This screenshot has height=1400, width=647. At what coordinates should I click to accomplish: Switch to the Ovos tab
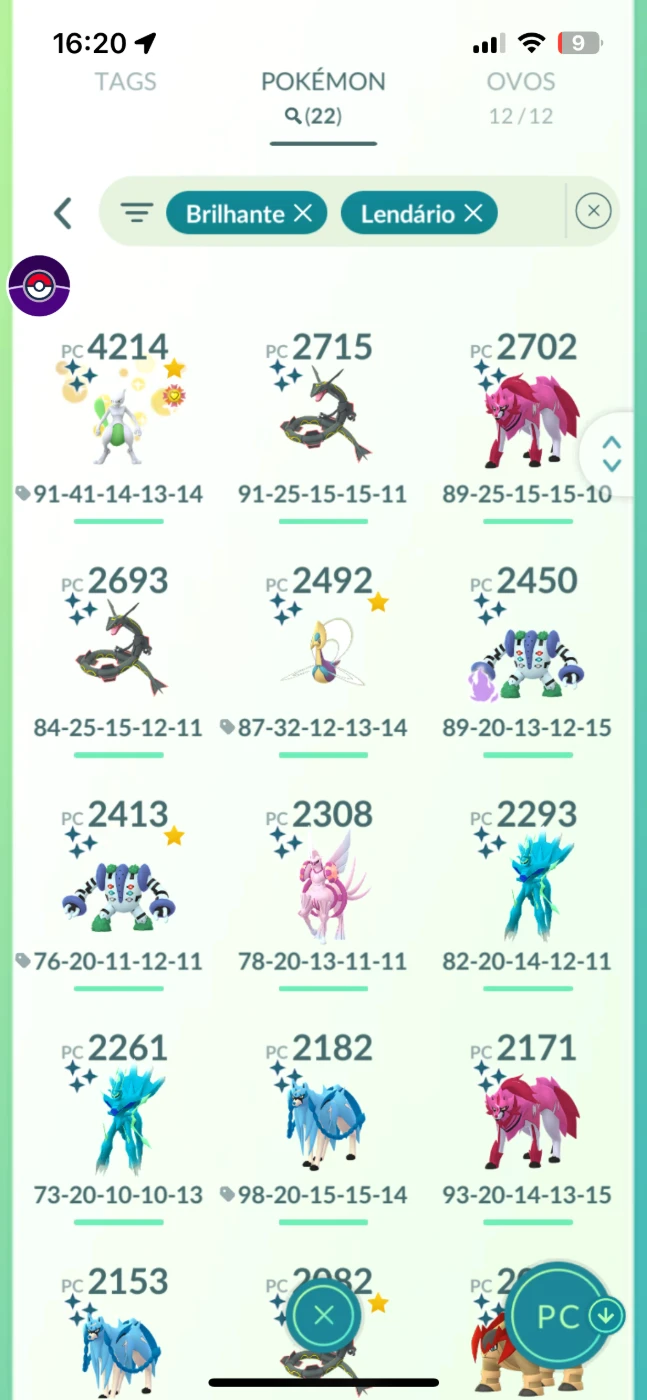pos(521,82)
